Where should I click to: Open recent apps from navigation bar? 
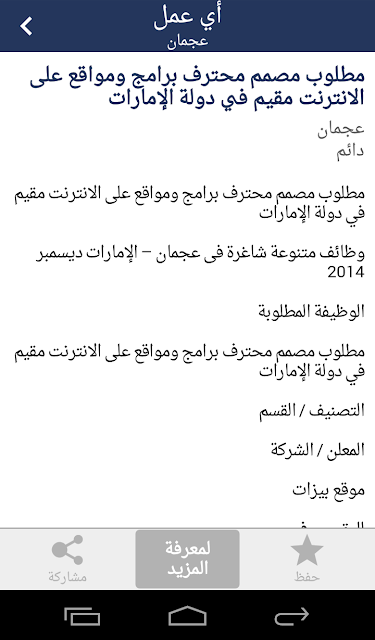82,616
